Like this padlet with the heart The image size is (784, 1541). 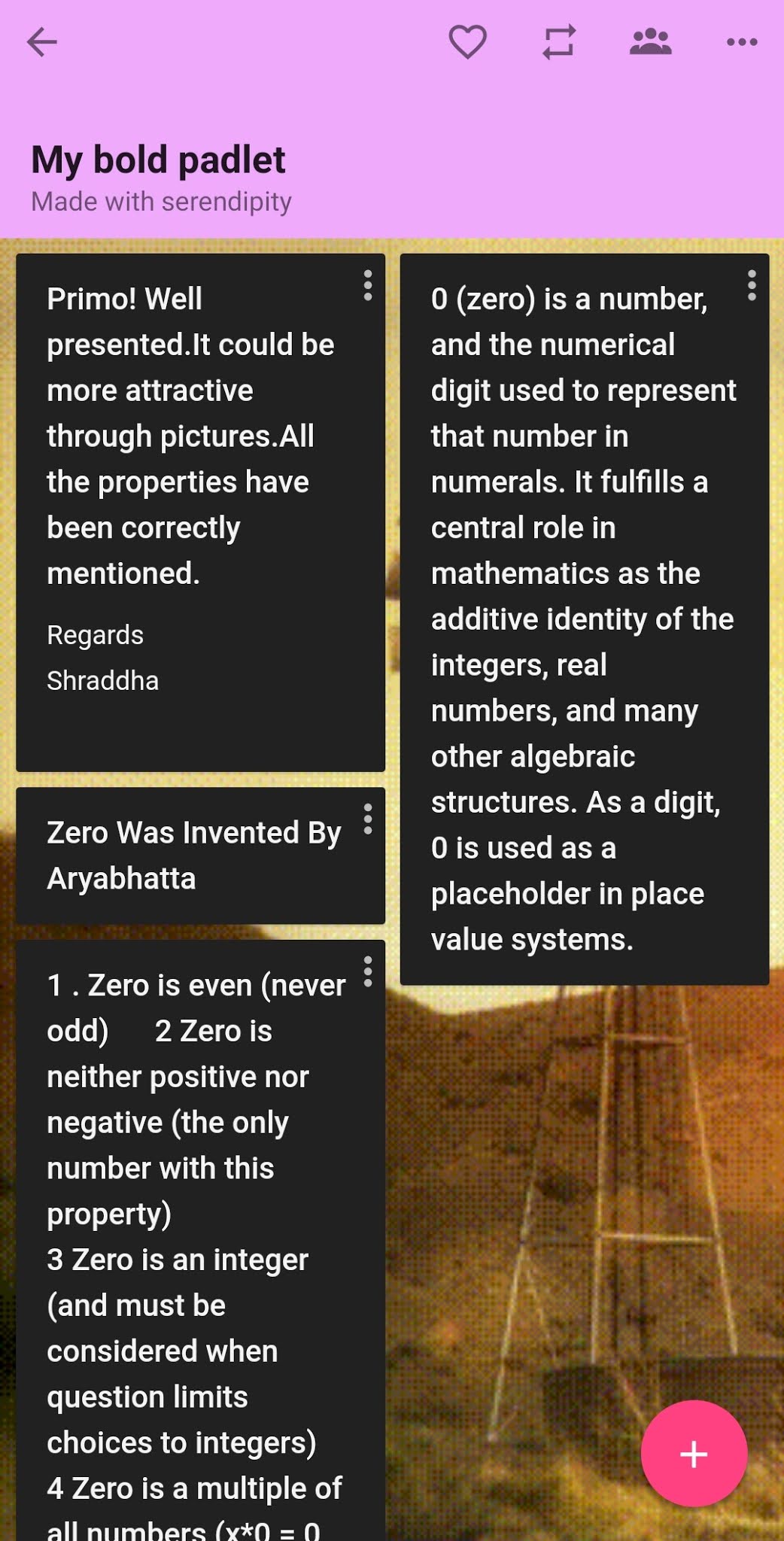coord(467,42)
